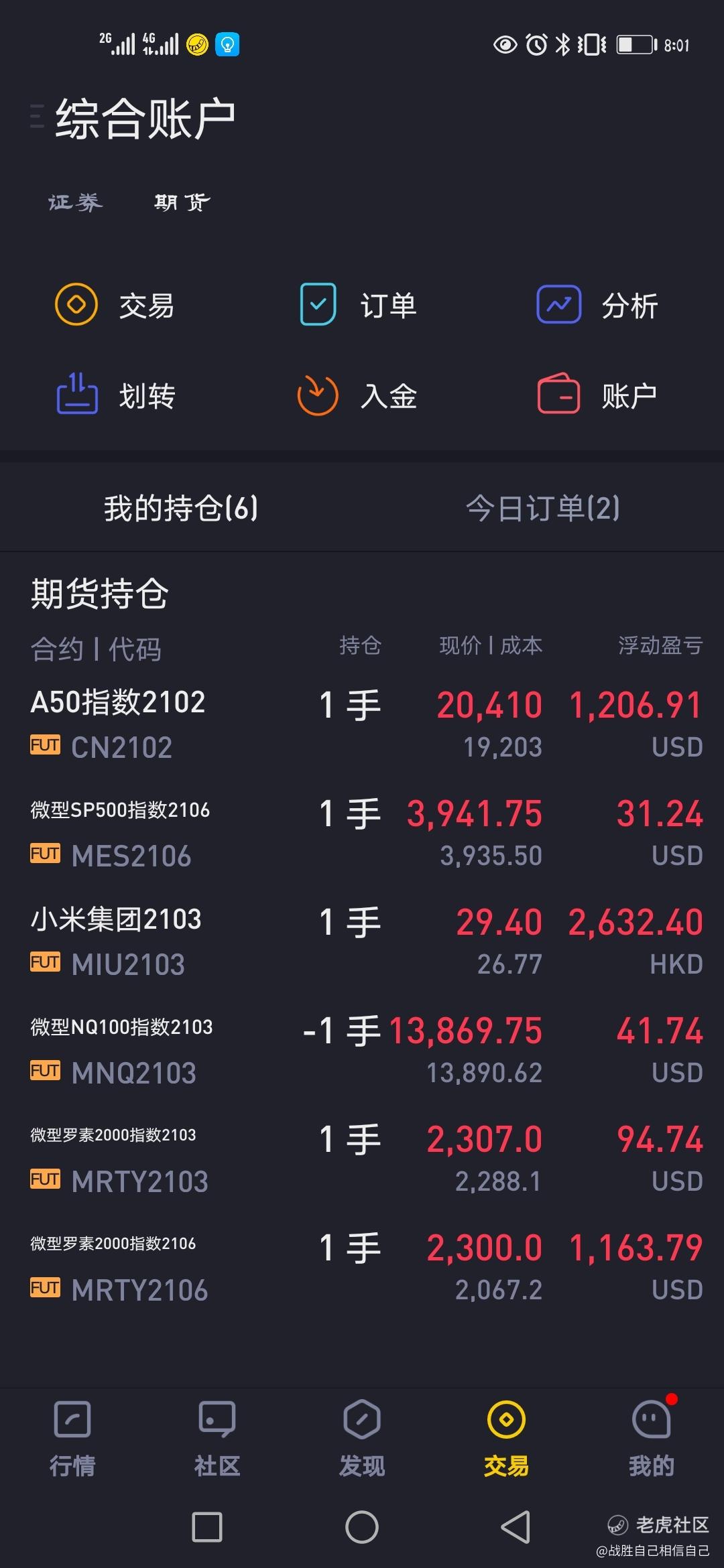
Task: Open the MNQ2103 short position
Action: (362, 1049)
